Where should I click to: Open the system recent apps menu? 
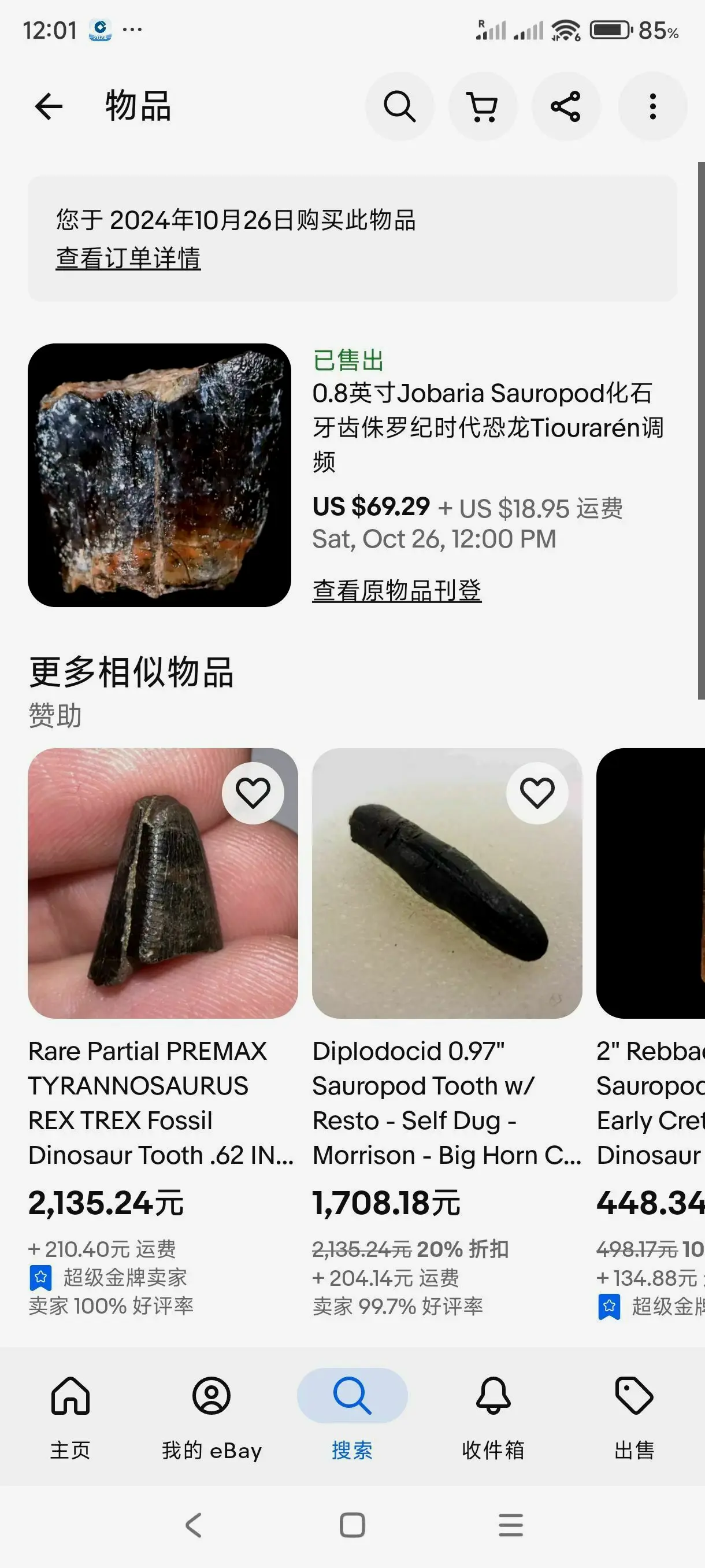click(511, 1525)
